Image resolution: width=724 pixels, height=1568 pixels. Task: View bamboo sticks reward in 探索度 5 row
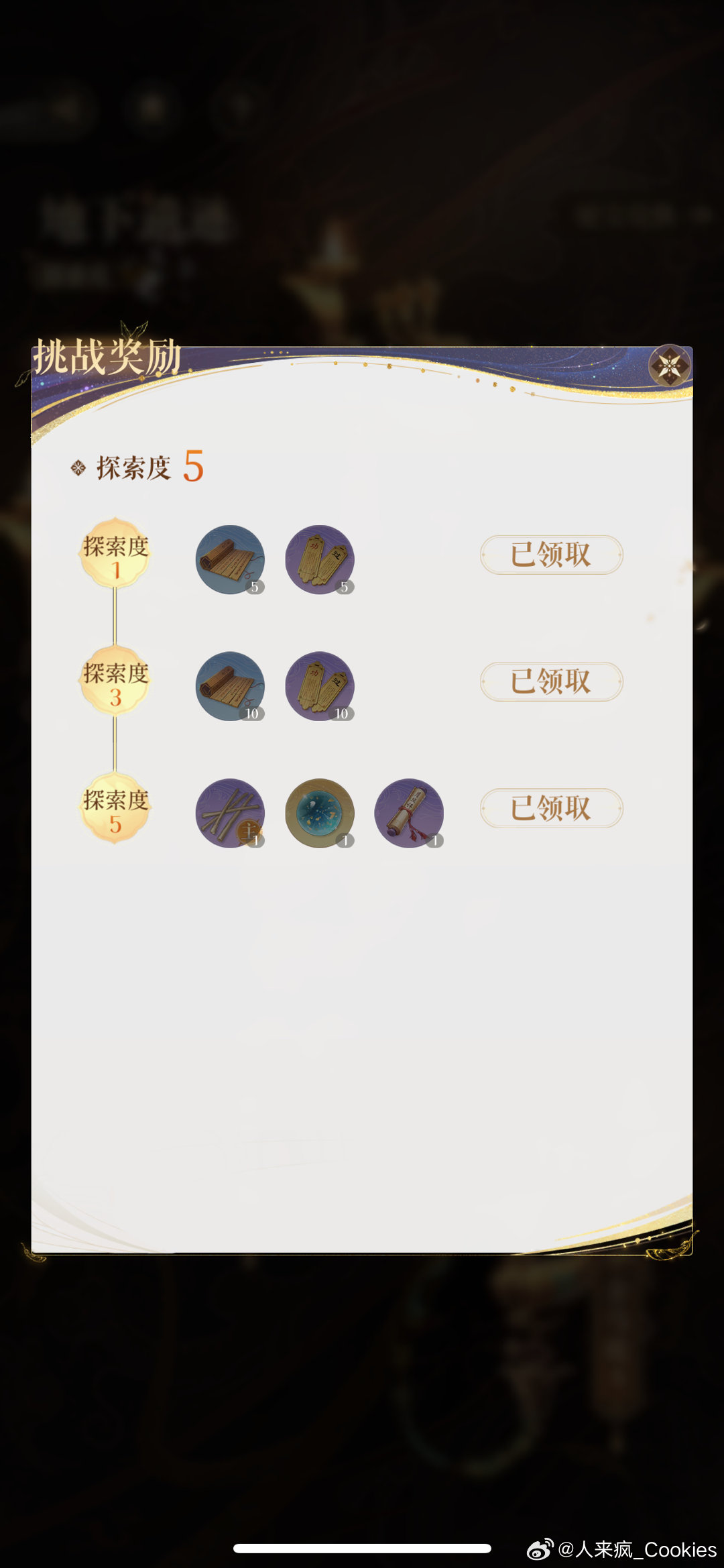230,813
